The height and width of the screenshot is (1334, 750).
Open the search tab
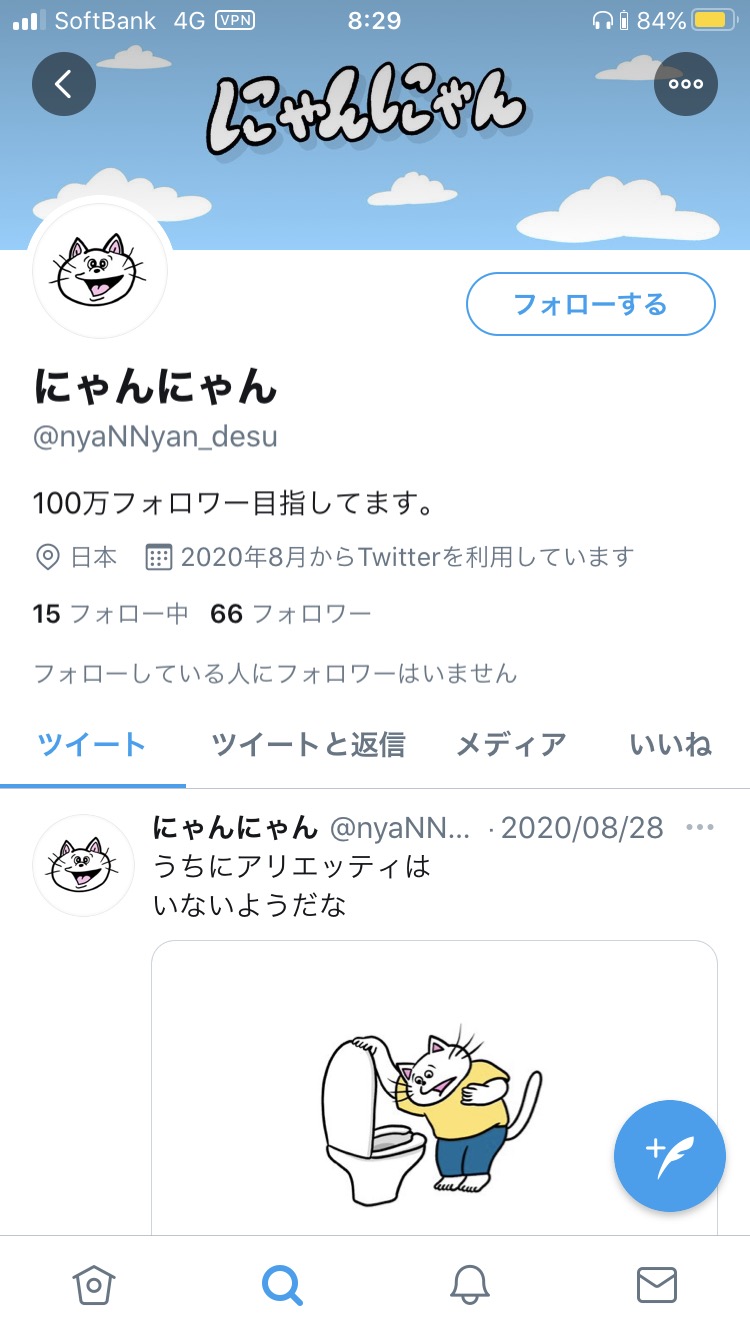(x=282, y=1284)
